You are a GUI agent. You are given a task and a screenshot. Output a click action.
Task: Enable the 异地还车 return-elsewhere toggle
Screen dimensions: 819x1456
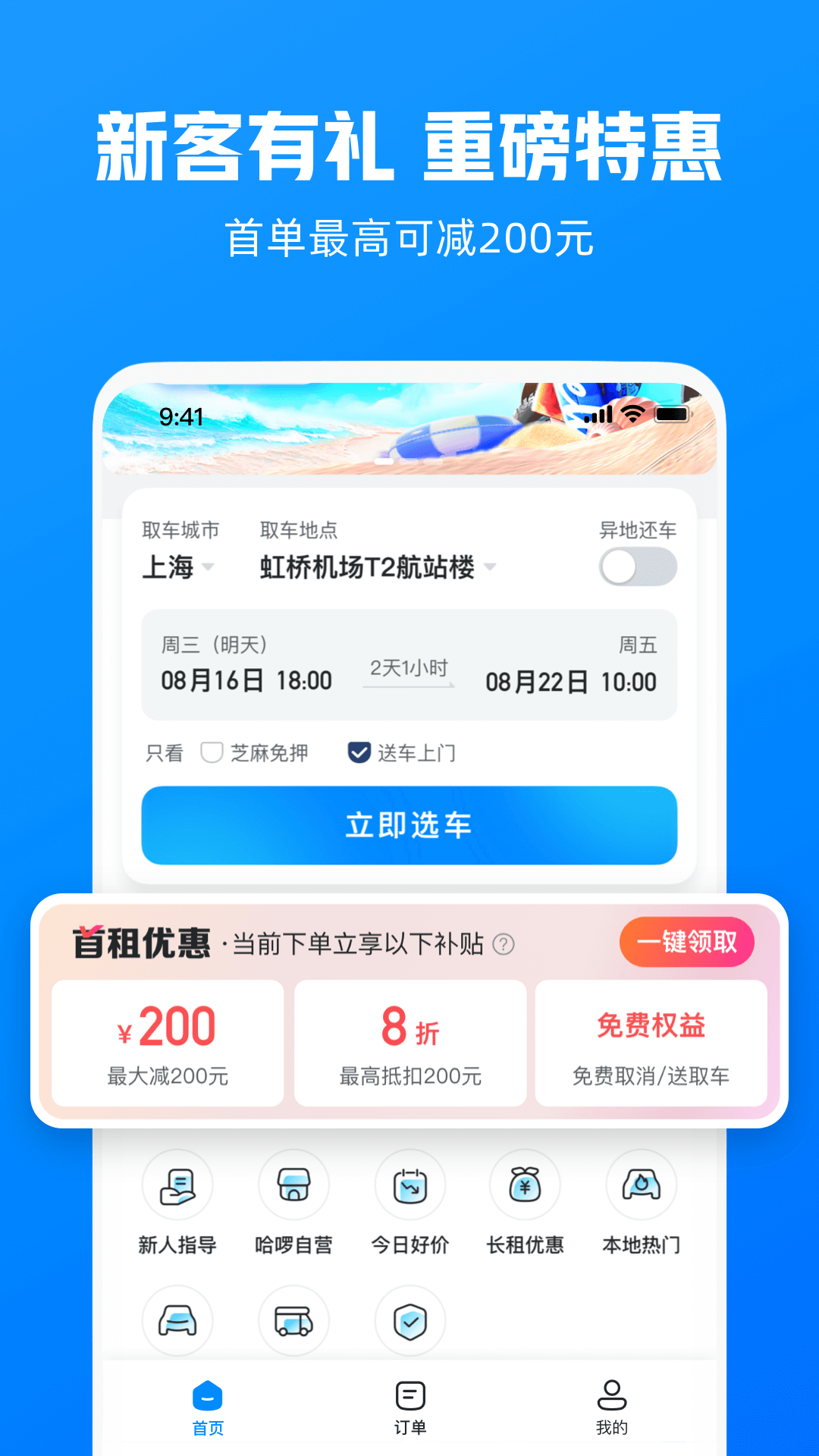pyautogui.click(x=638, y=565)
